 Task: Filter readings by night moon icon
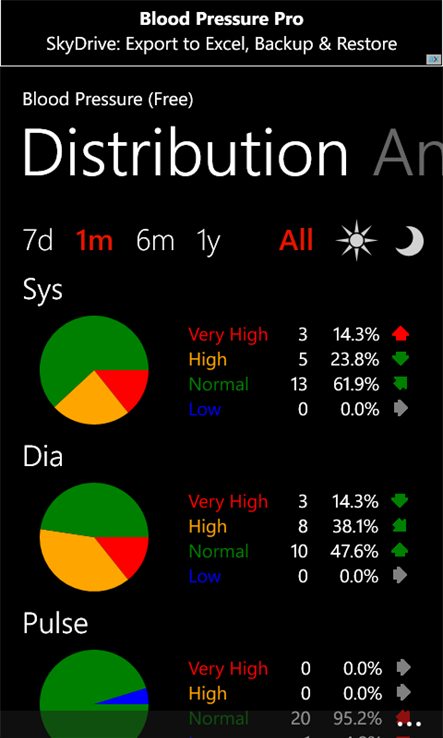[410, 241]
